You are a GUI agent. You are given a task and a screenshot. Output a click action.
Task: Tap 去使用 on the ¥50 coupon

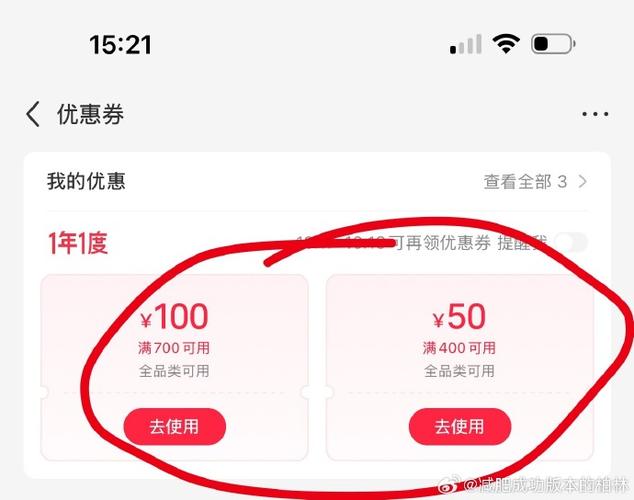459,427
